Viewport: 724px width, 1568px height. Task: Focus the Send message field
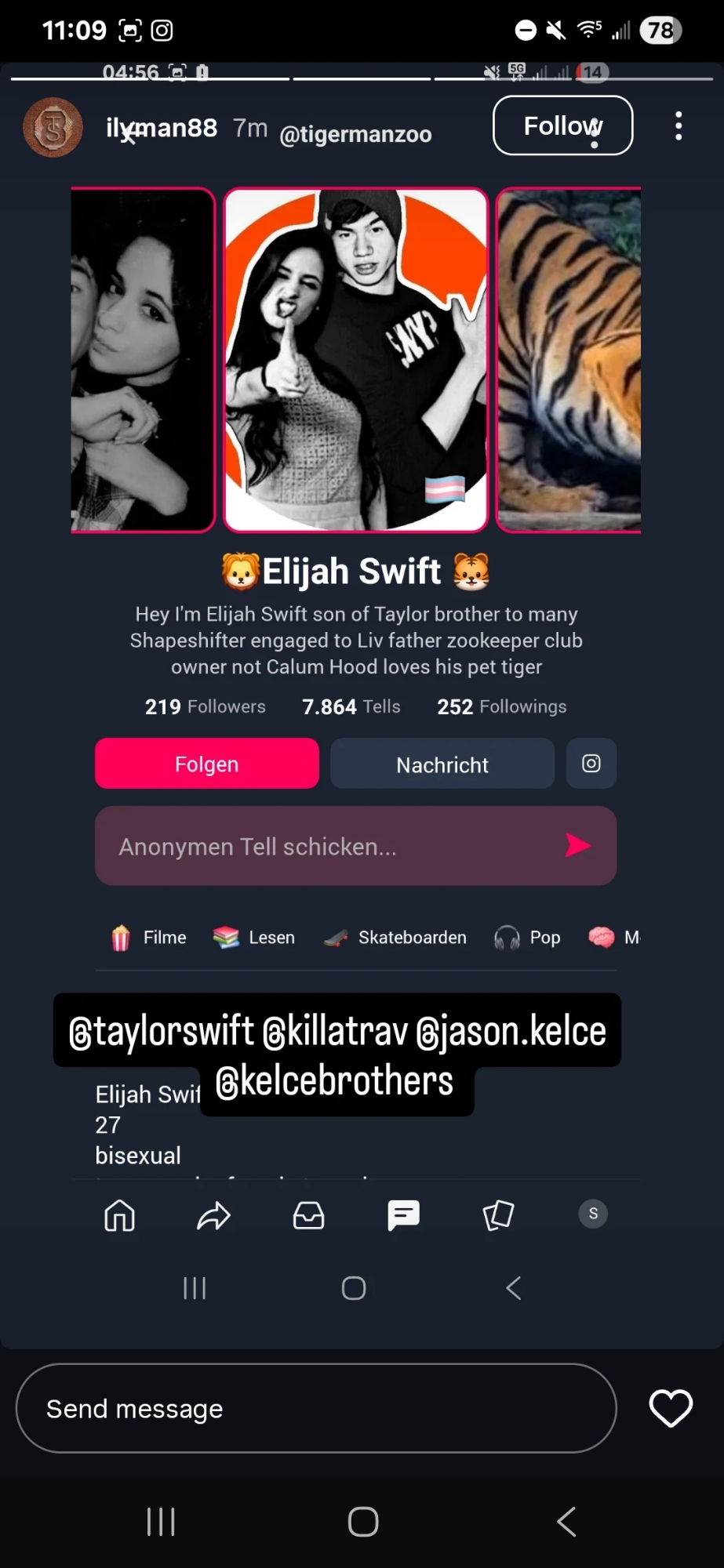[x=315, y=1408]
